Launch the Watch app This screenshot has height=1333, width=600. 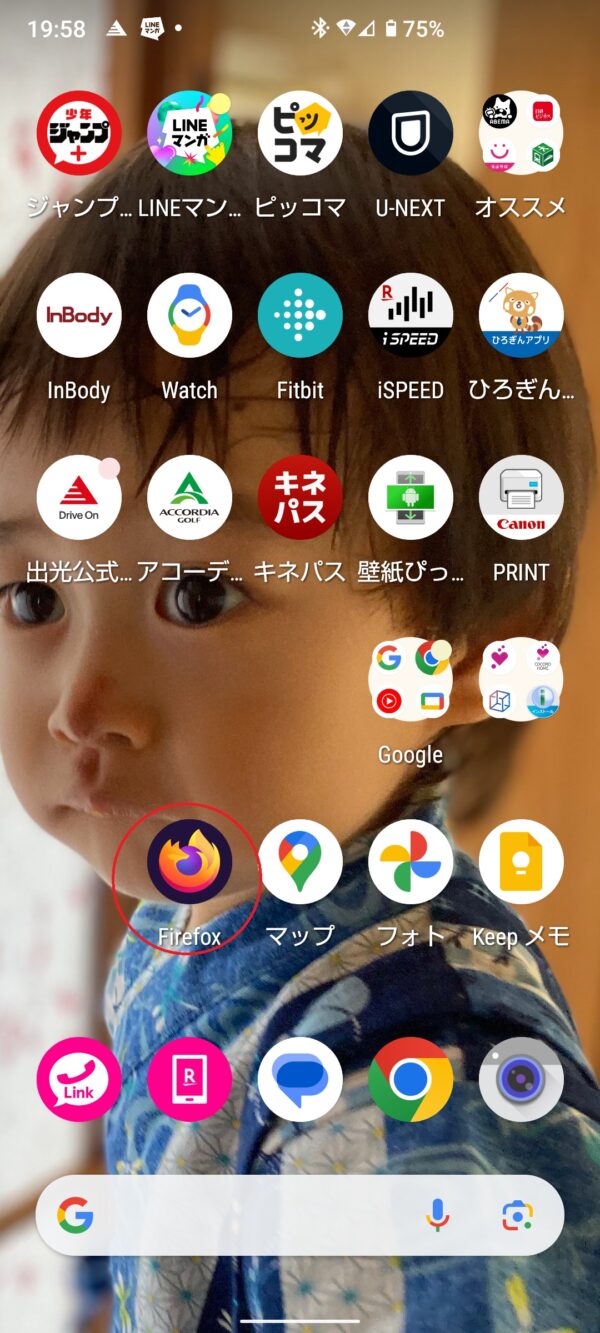click(x=189, y=315)
